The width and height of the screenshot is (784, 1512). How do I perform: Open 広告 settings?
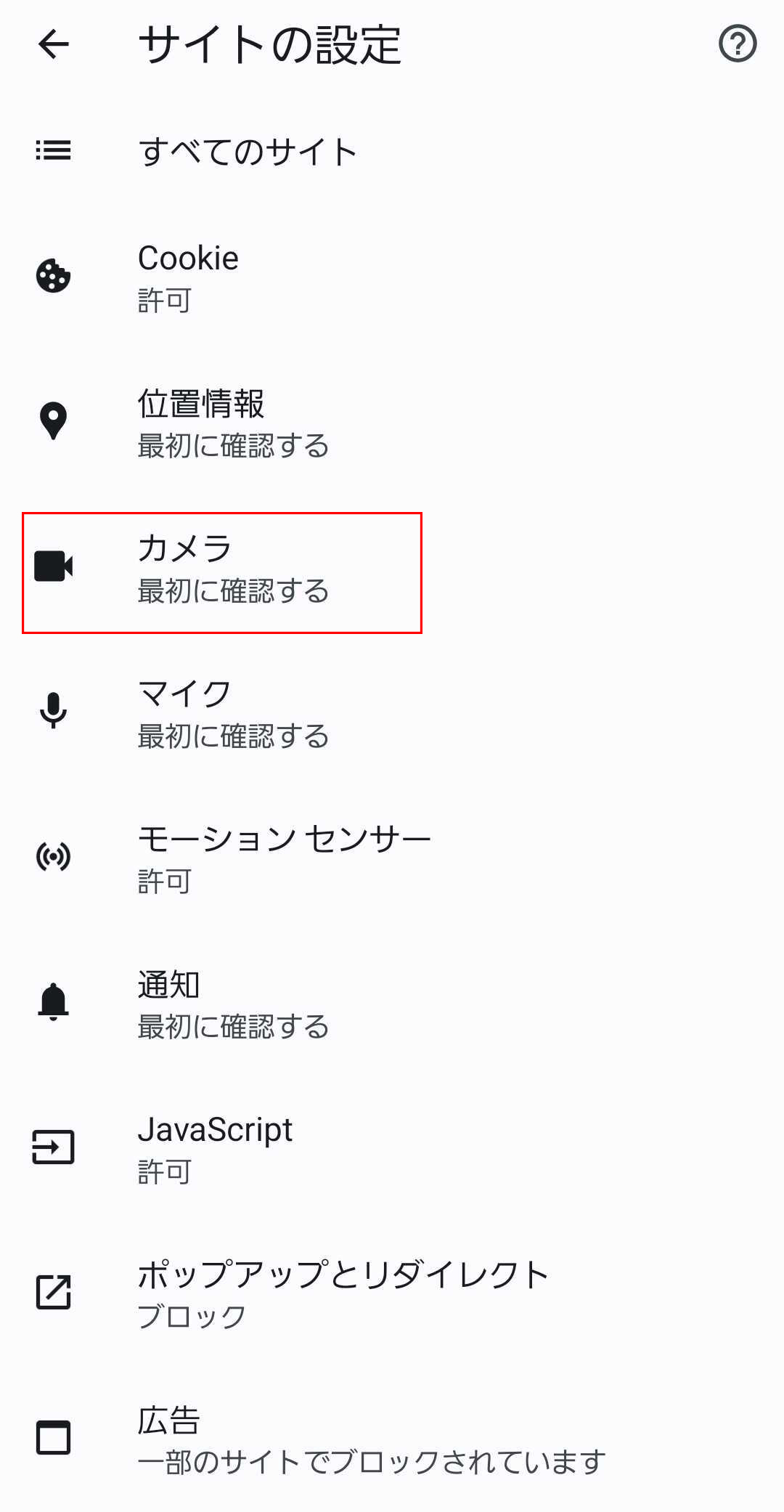(x=392, y=1439)
